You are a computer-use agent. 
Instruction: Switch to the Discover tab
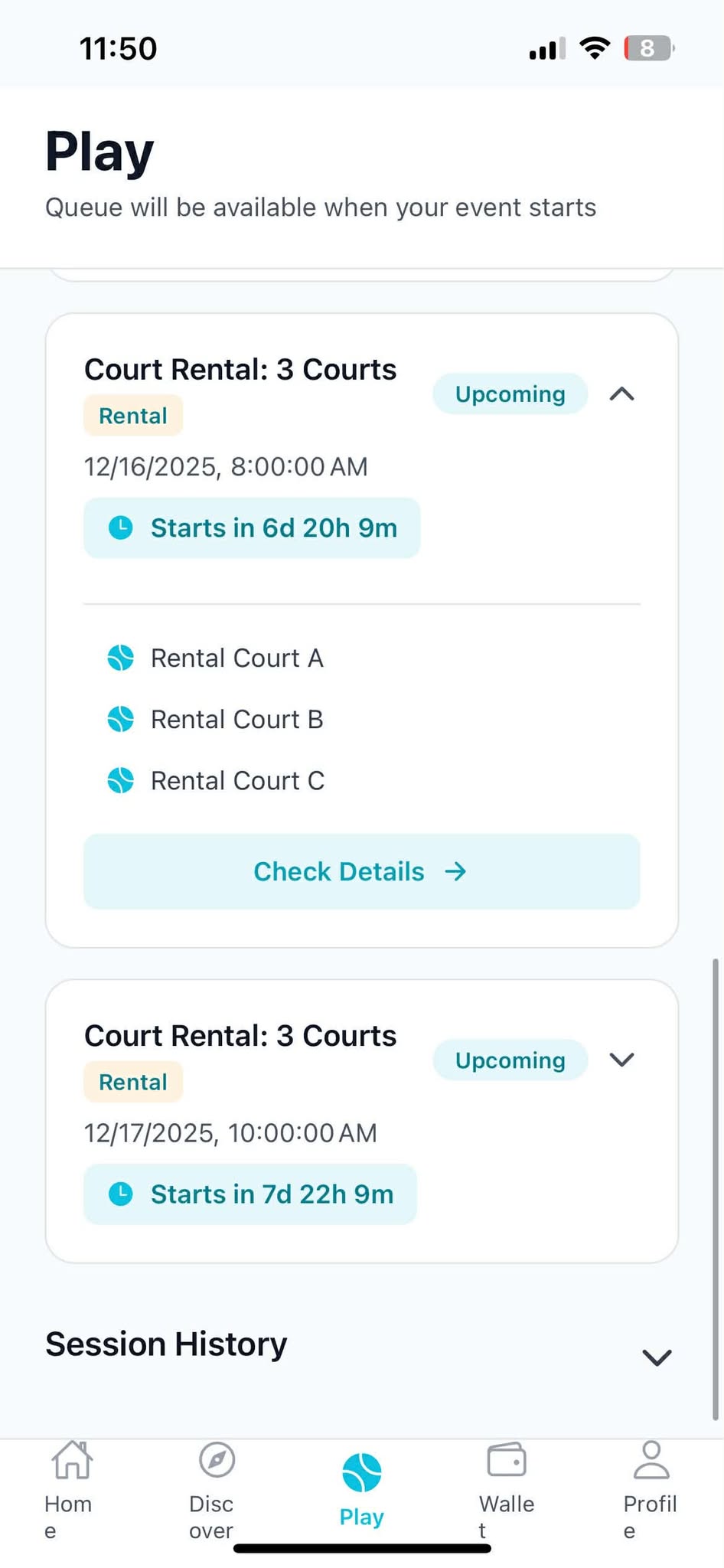click(215, 1487)
